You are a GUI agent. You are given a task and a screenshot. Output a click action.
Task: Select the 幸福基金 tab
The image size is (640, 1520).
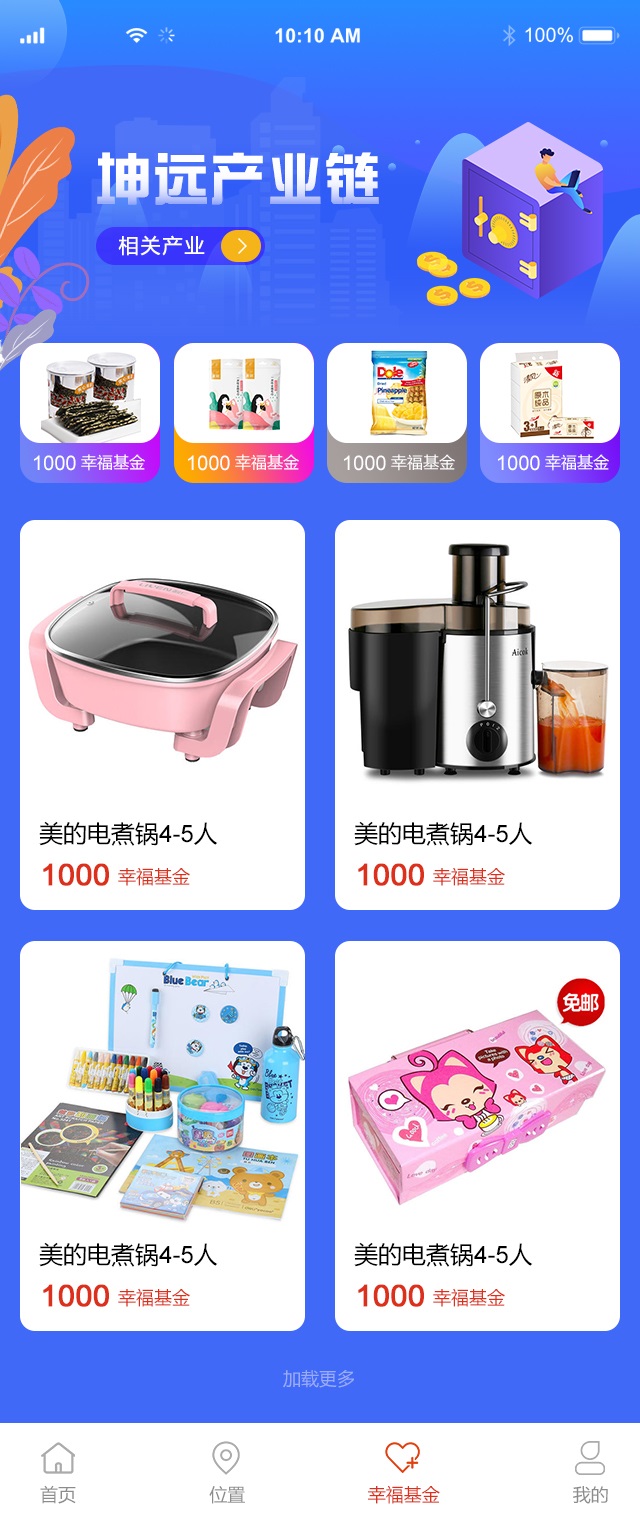403,1472
